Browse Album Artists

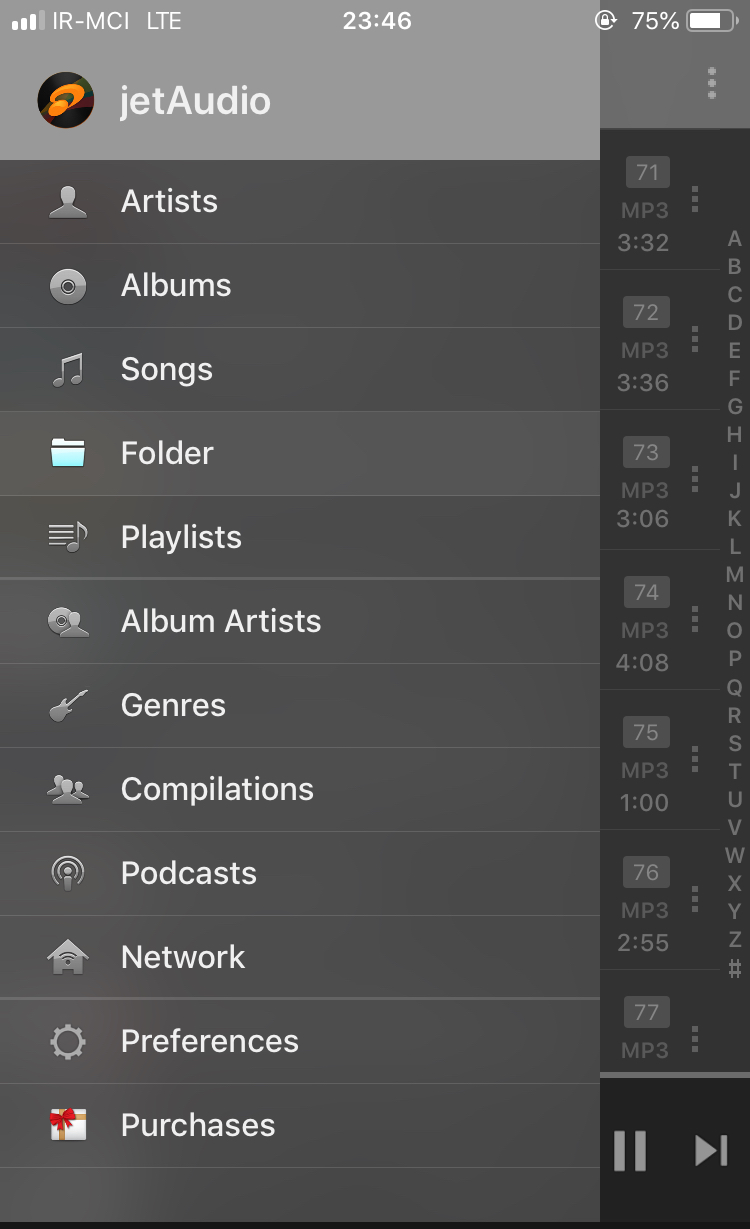[x=300, y=622]
